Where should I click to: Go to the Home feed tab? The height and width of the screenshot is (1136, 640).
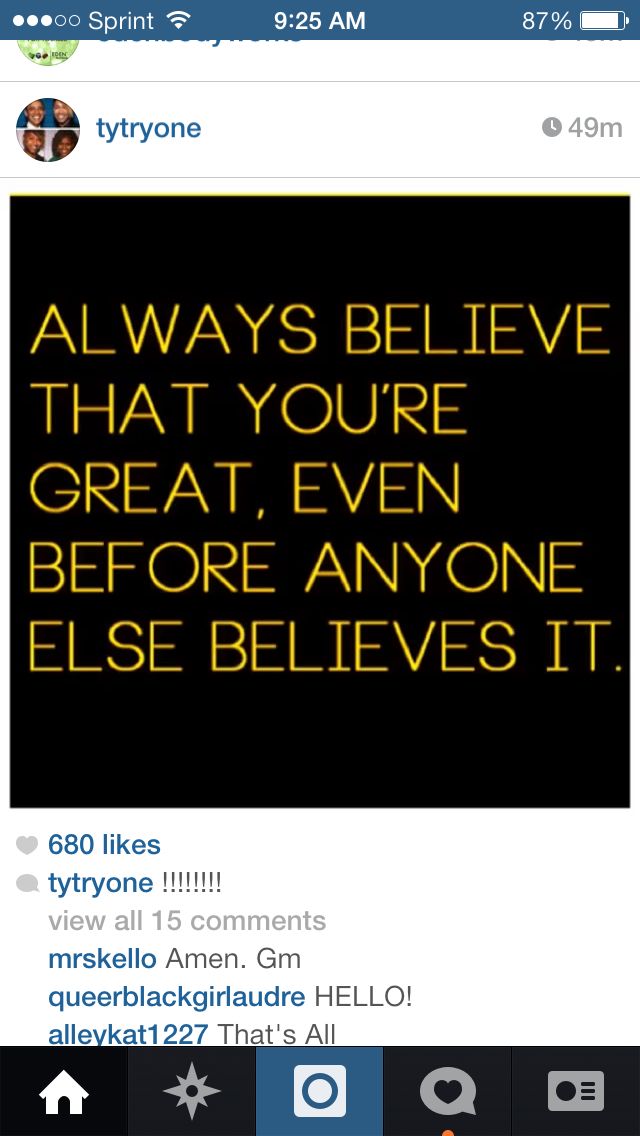(64, 1091)
